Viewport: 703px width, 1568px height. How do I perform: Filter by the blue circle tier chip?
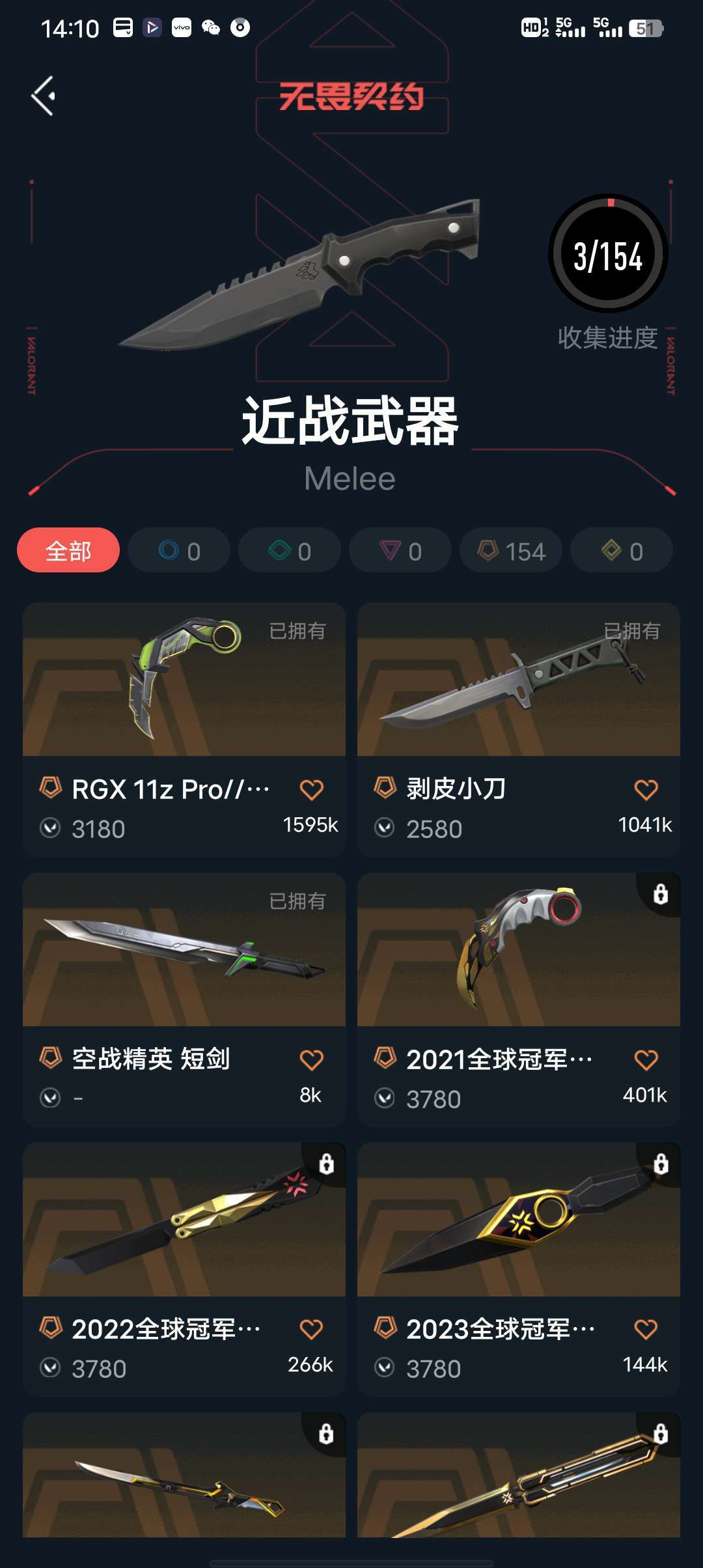[179, 550]
